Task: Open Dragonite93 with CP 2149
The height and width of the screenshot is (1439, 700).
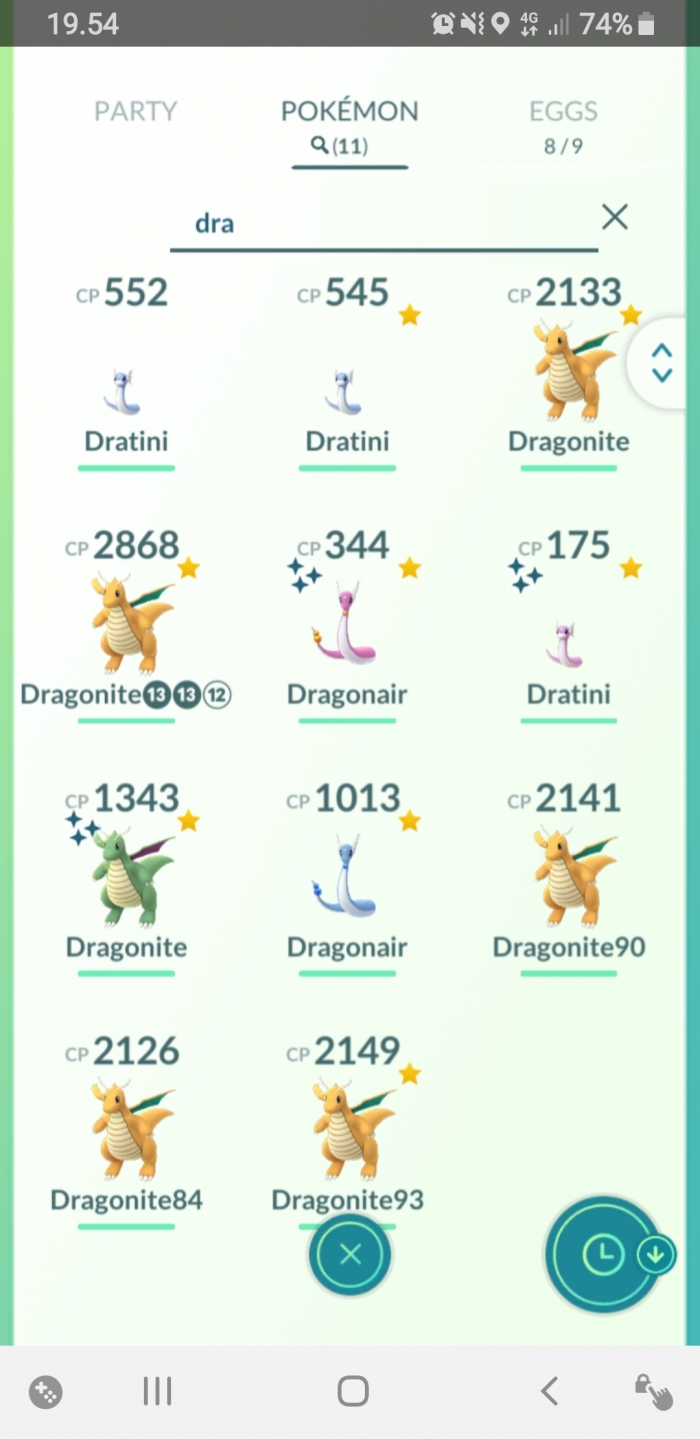Action: click(x=346, y=1130)
